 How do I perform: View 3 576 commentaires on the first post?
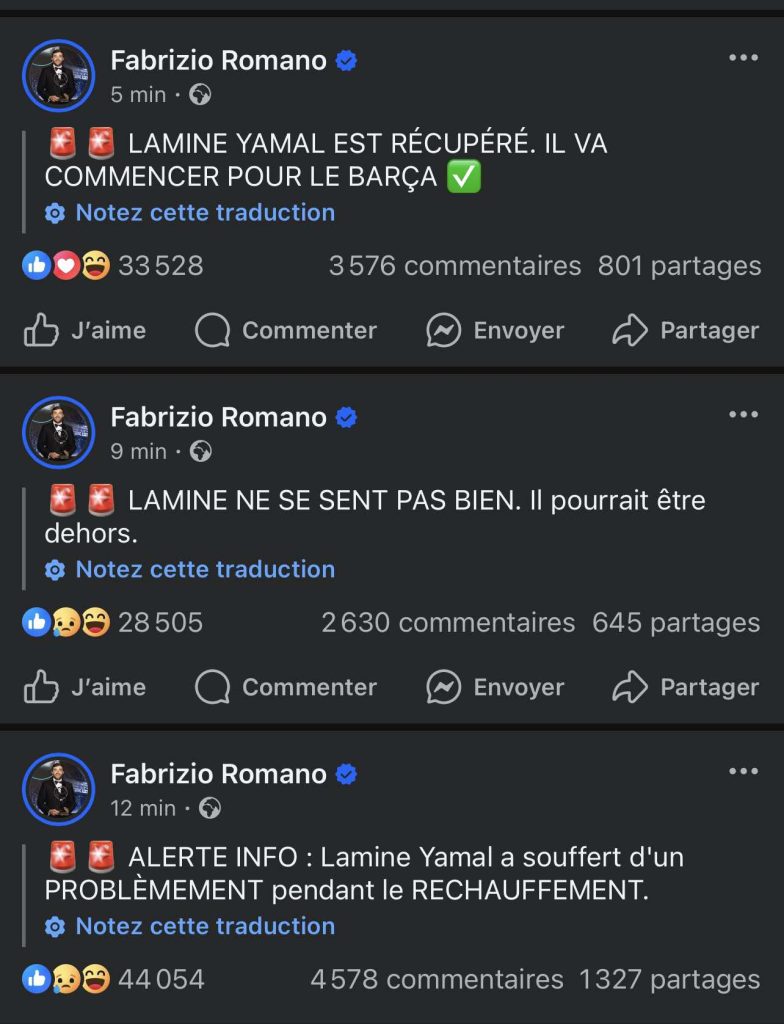click(x=455, y=266)
